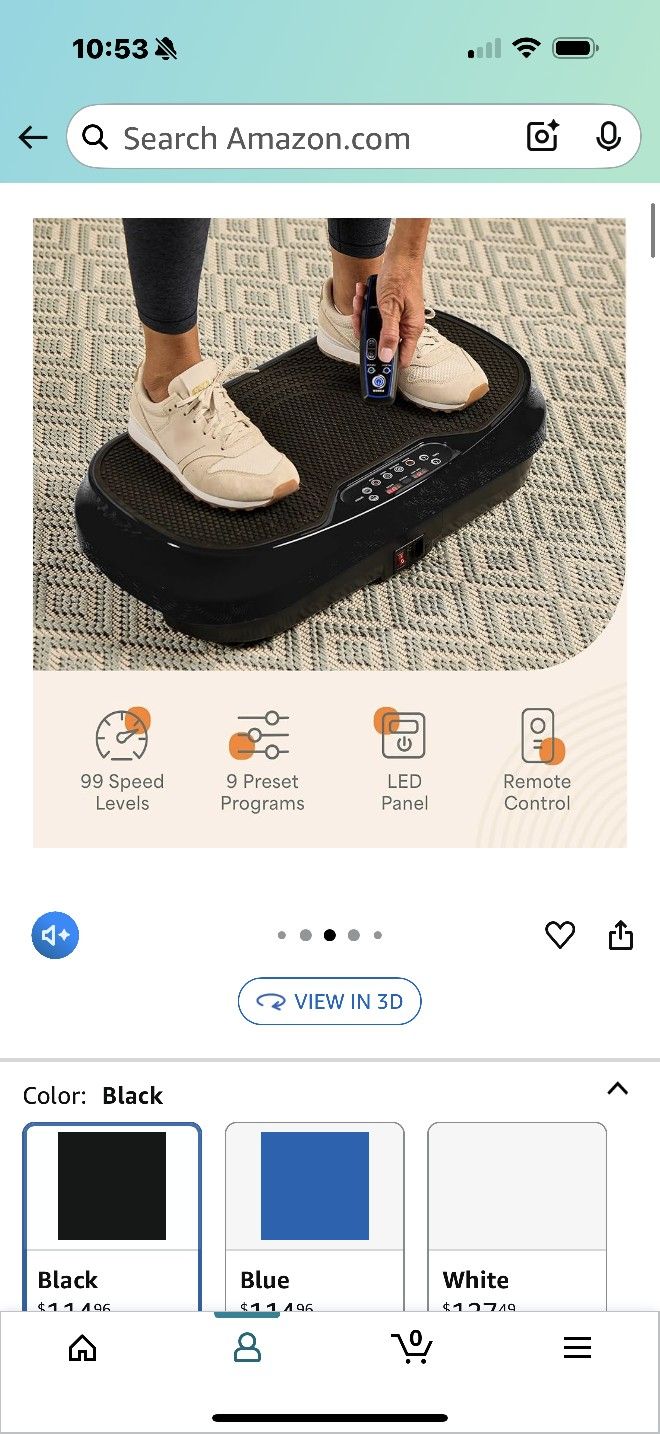Image resolution: width=660 pixels, height=1434 pixels.
Task: Share this product
Action: point(621,936)
